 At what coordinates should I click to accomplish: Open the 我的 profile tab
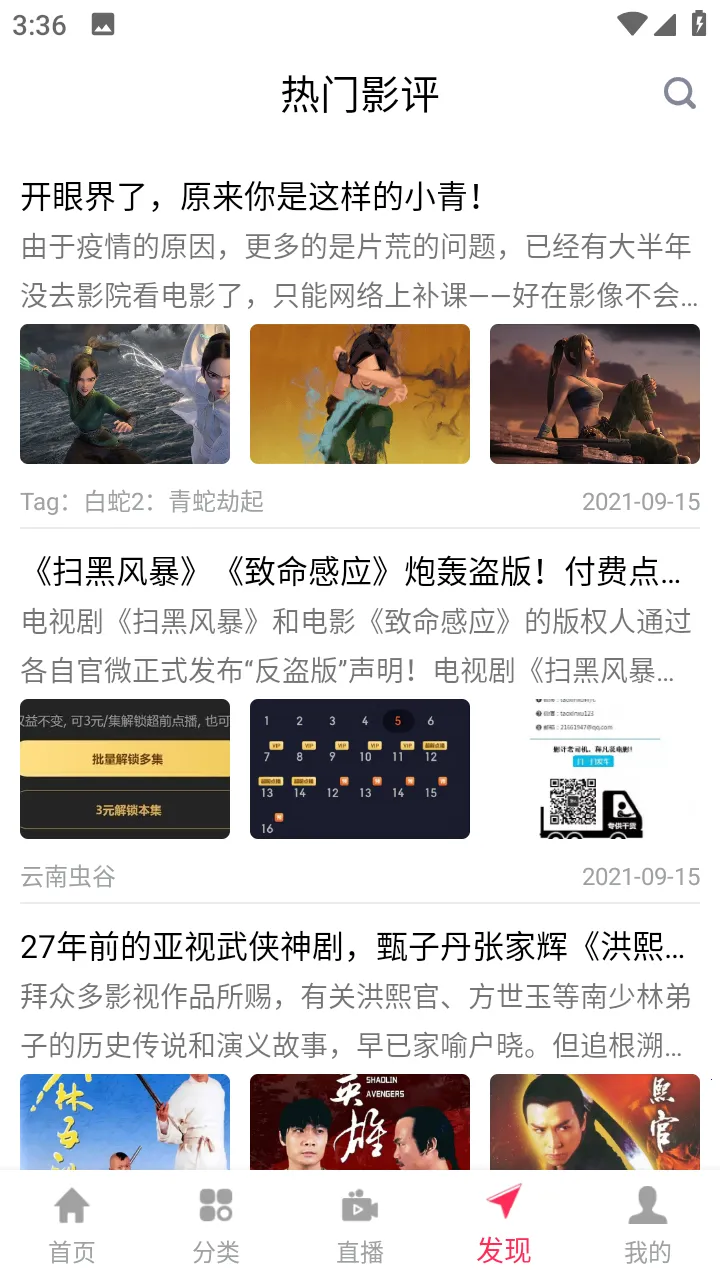(x=648, y=1225)
